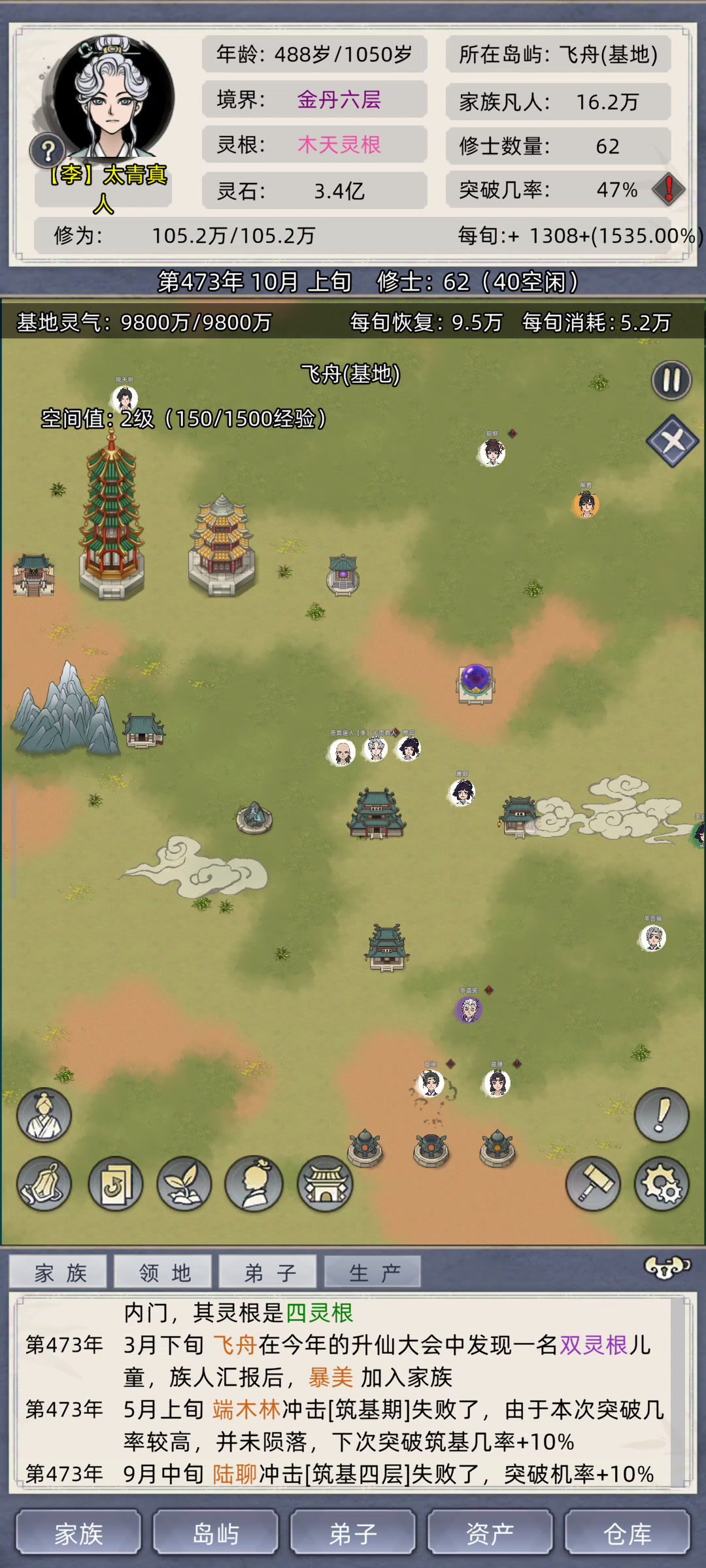
Task: Tap the herb plant icon
Action: [x=184, y=1184]
